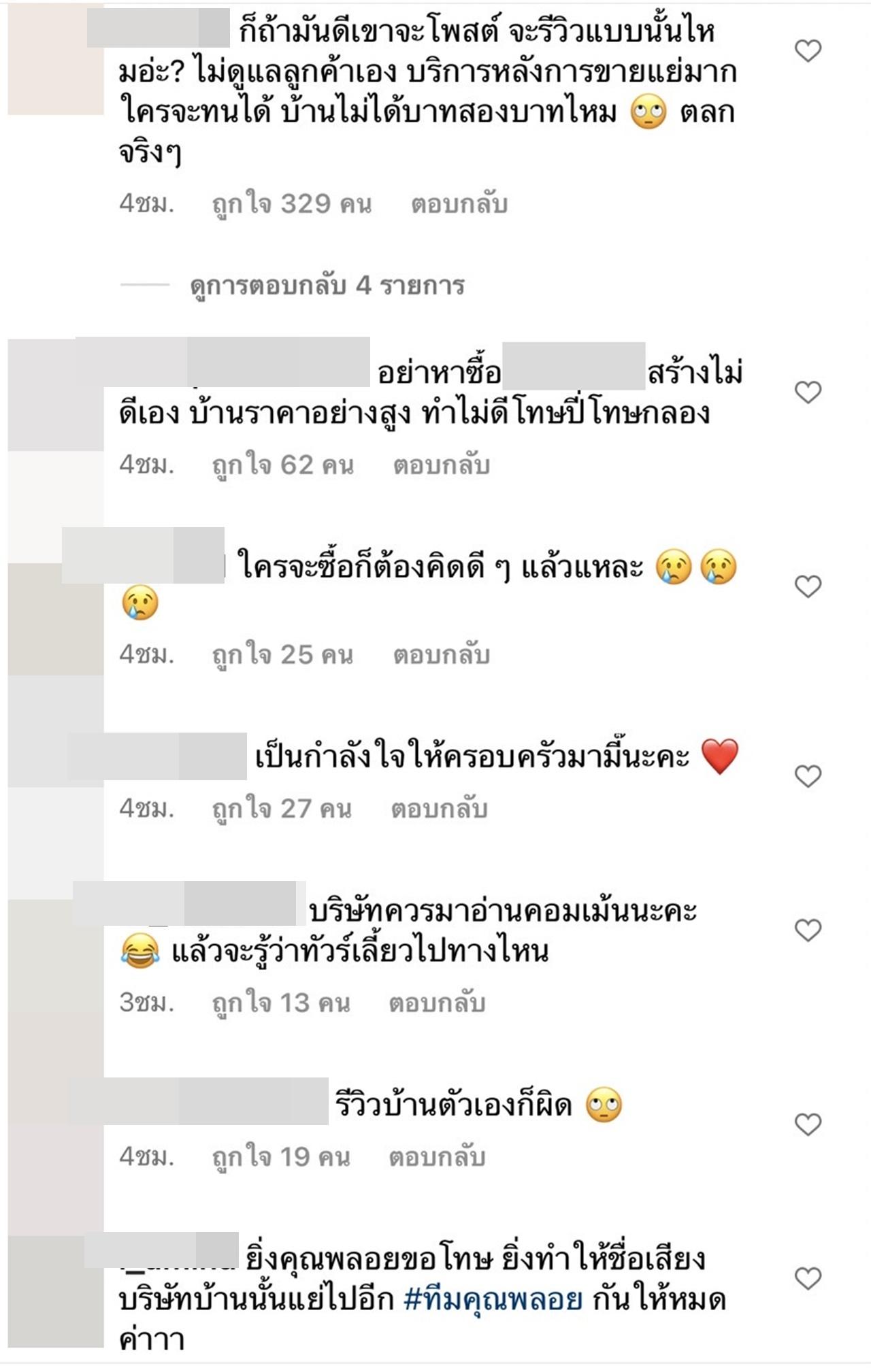Tap ตอบกลับ under the 19-likes comment

click(x=437, y=1157)
